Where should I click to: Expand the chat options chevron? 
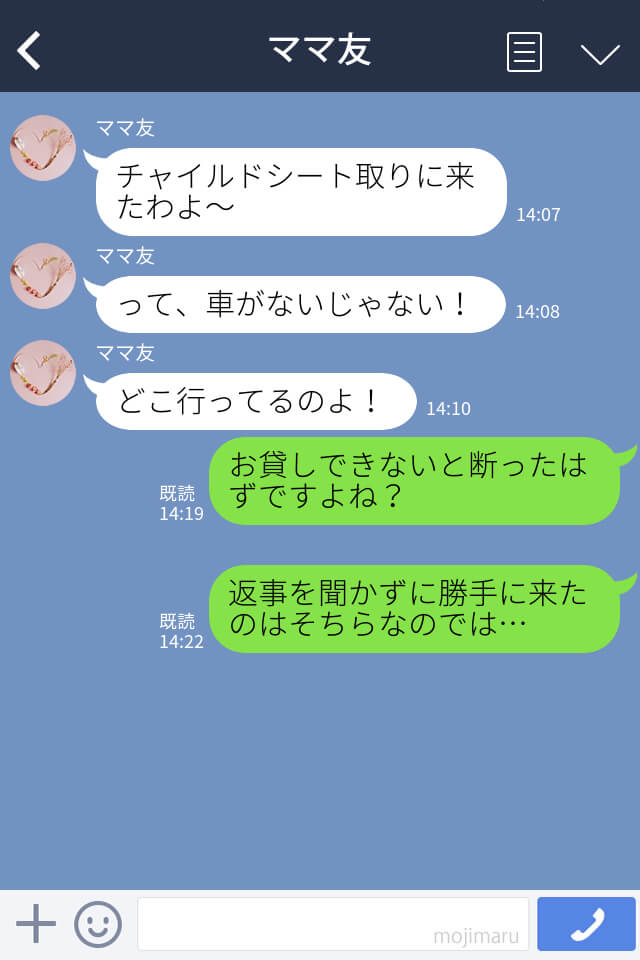600,53
